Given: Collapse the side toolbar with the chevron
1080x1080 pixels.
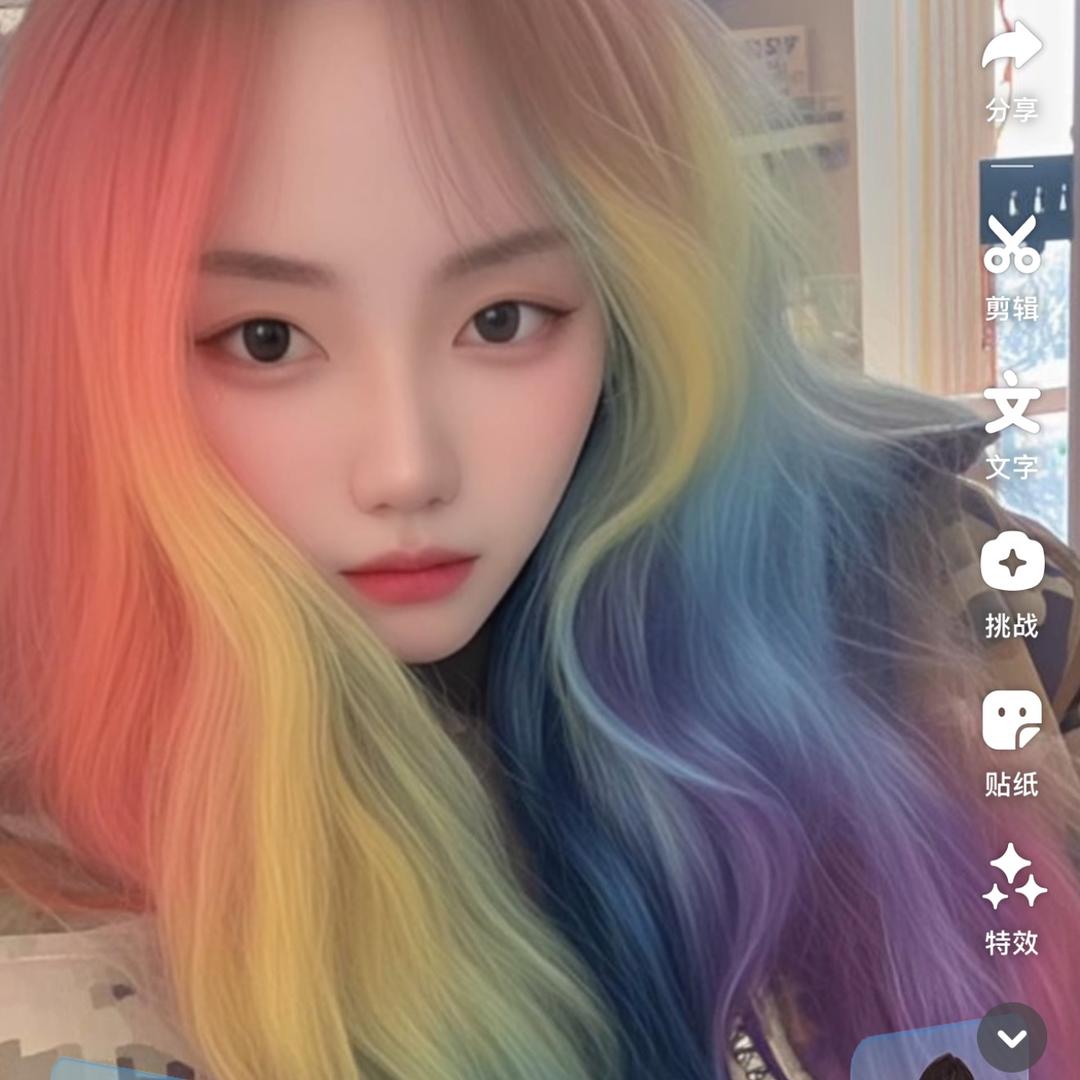Looking at the screenshot, I should click(x=1012, y=1038).
